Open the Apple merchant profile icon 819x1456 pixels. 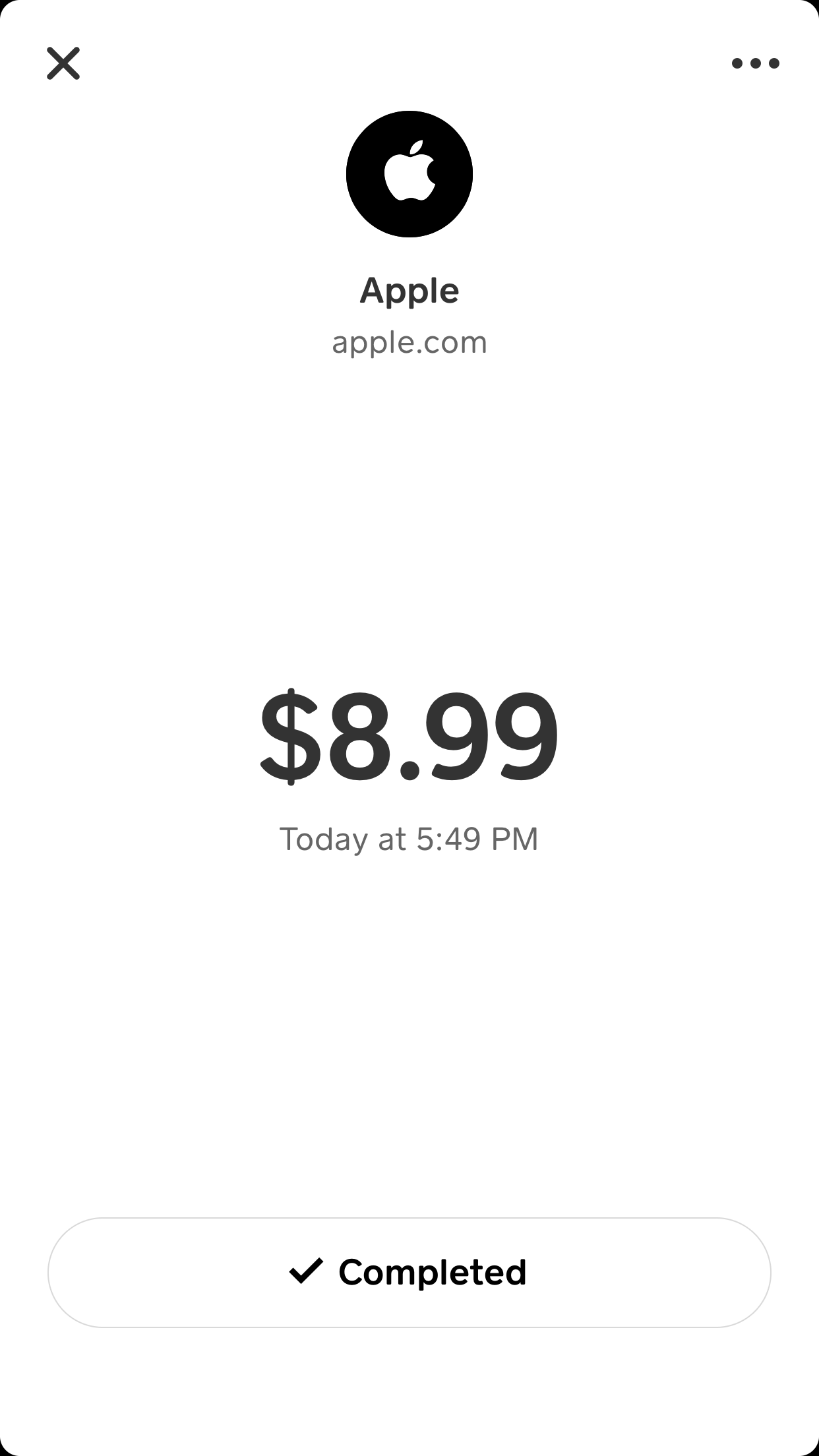409,173
